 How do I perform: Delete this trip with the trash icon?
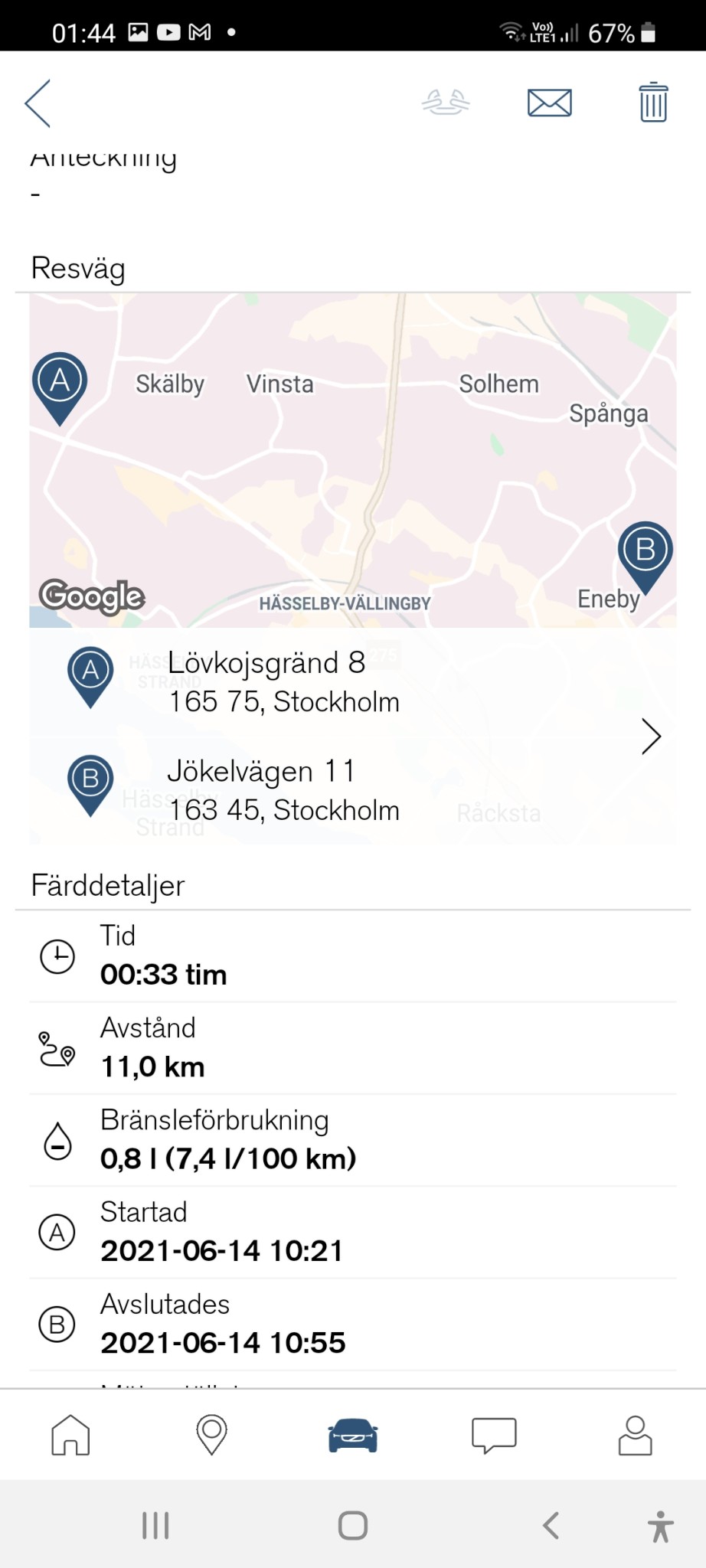[653, 103]
